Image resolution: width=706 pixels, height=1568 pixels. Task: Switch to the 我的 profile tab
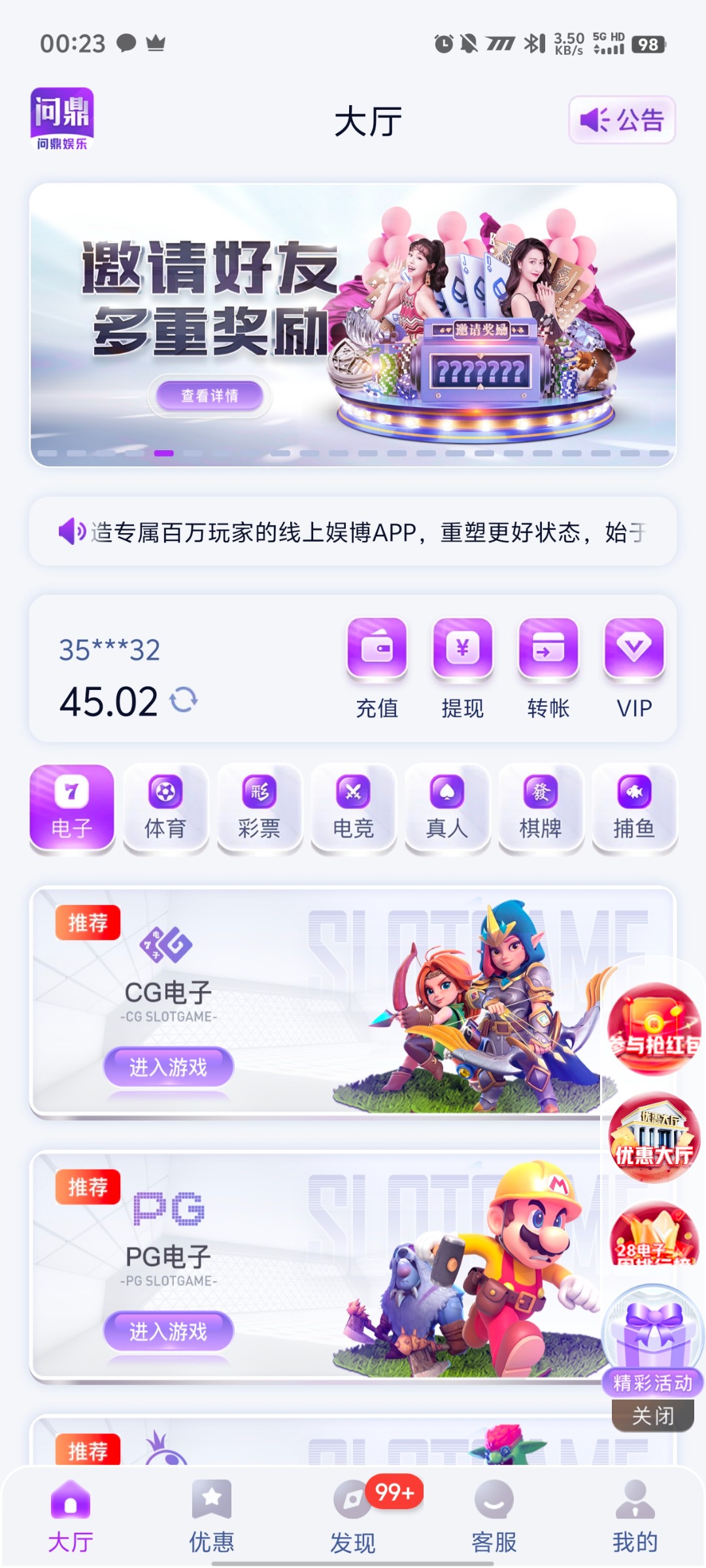point(635,1517)
